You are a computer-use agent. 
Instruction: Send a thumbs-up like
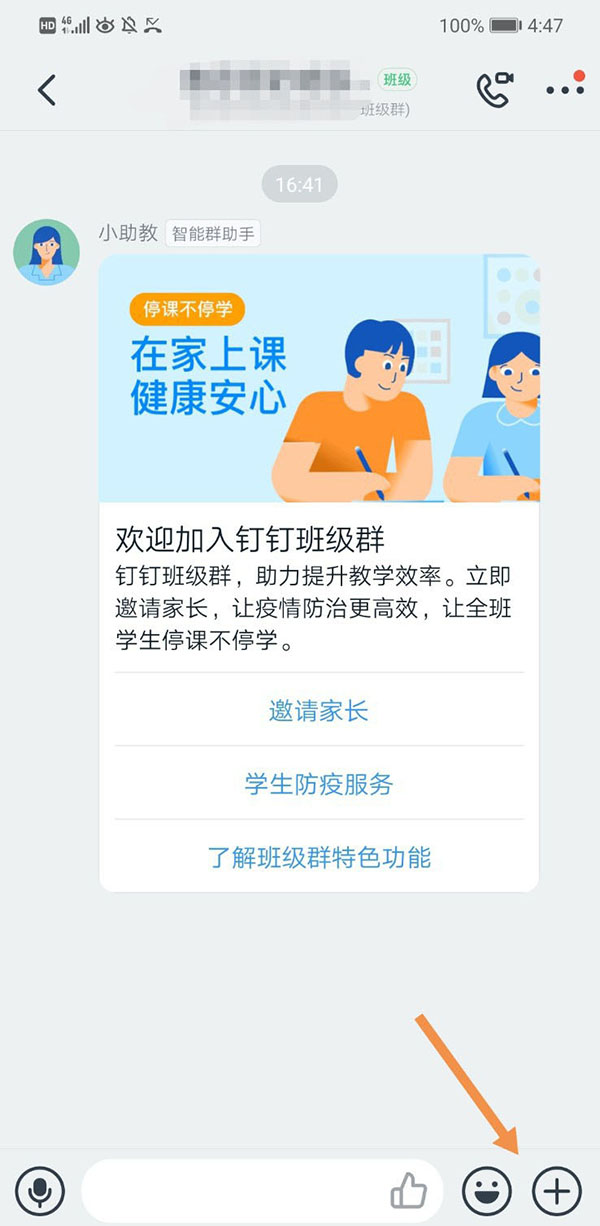click(408, 1190)
